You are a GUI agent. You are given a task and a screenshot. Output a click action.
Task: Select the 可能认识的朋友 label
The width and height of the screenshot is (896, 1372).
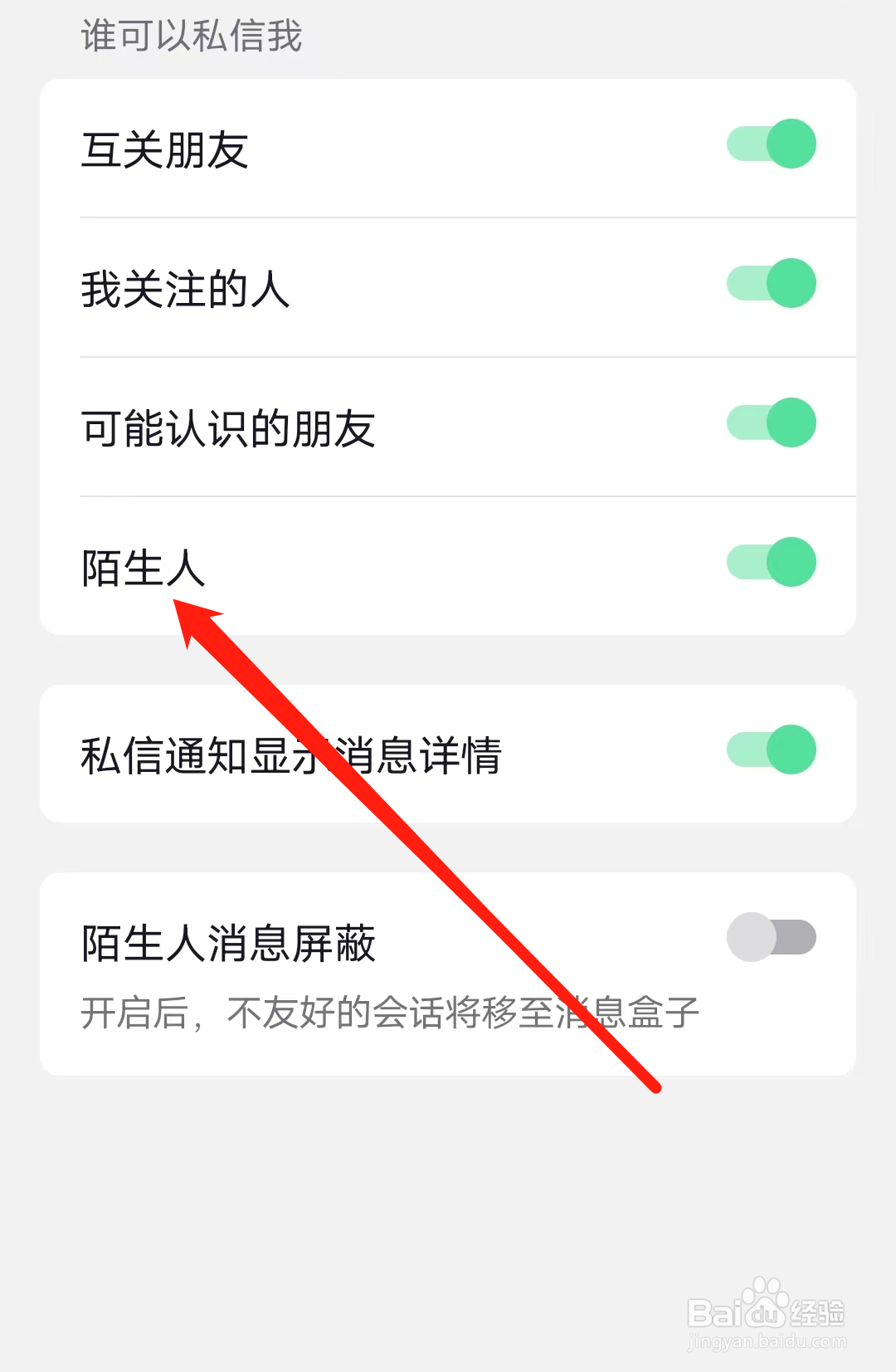click(x=230, y=428)
